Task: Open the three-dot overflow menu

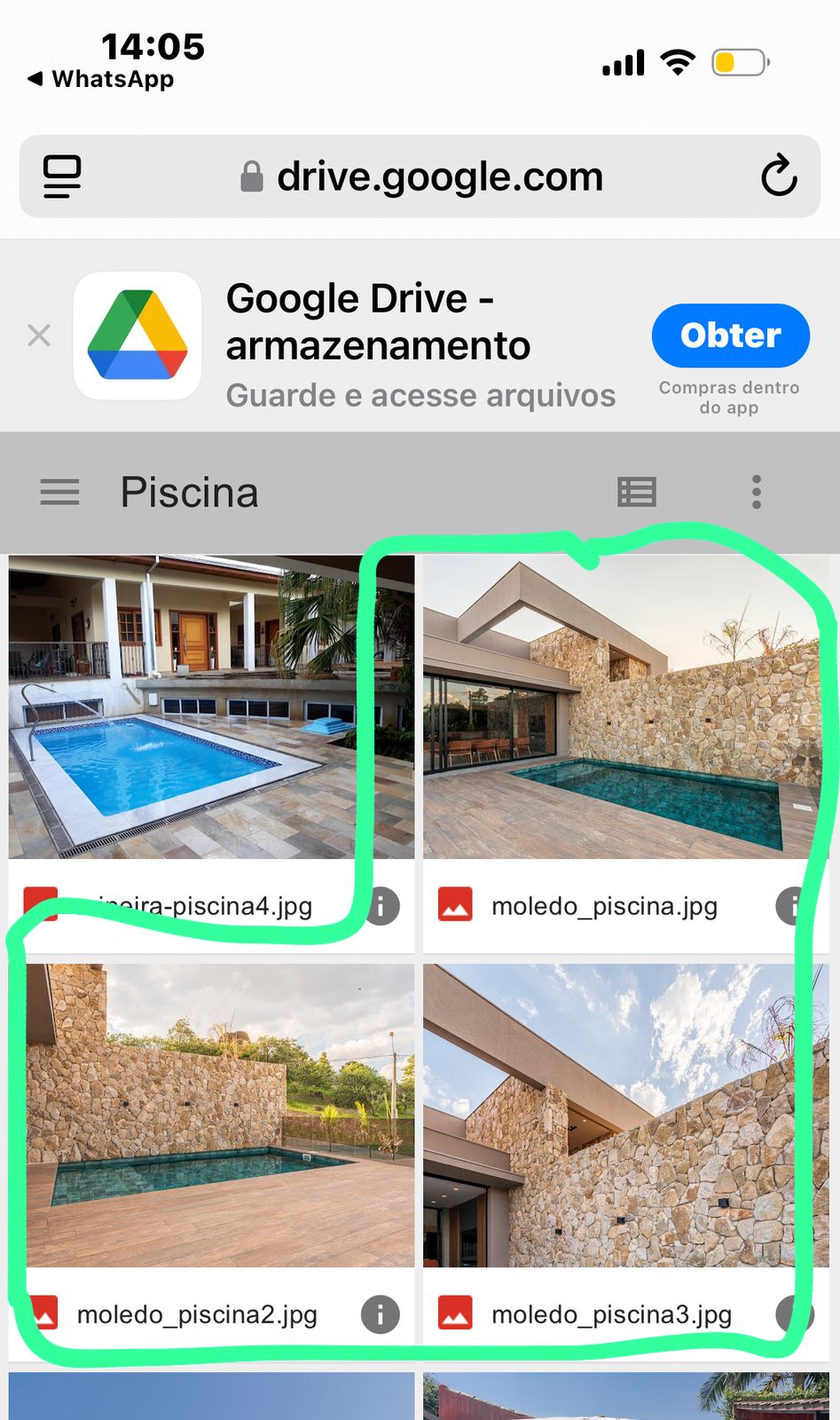Action: (756, 493)
